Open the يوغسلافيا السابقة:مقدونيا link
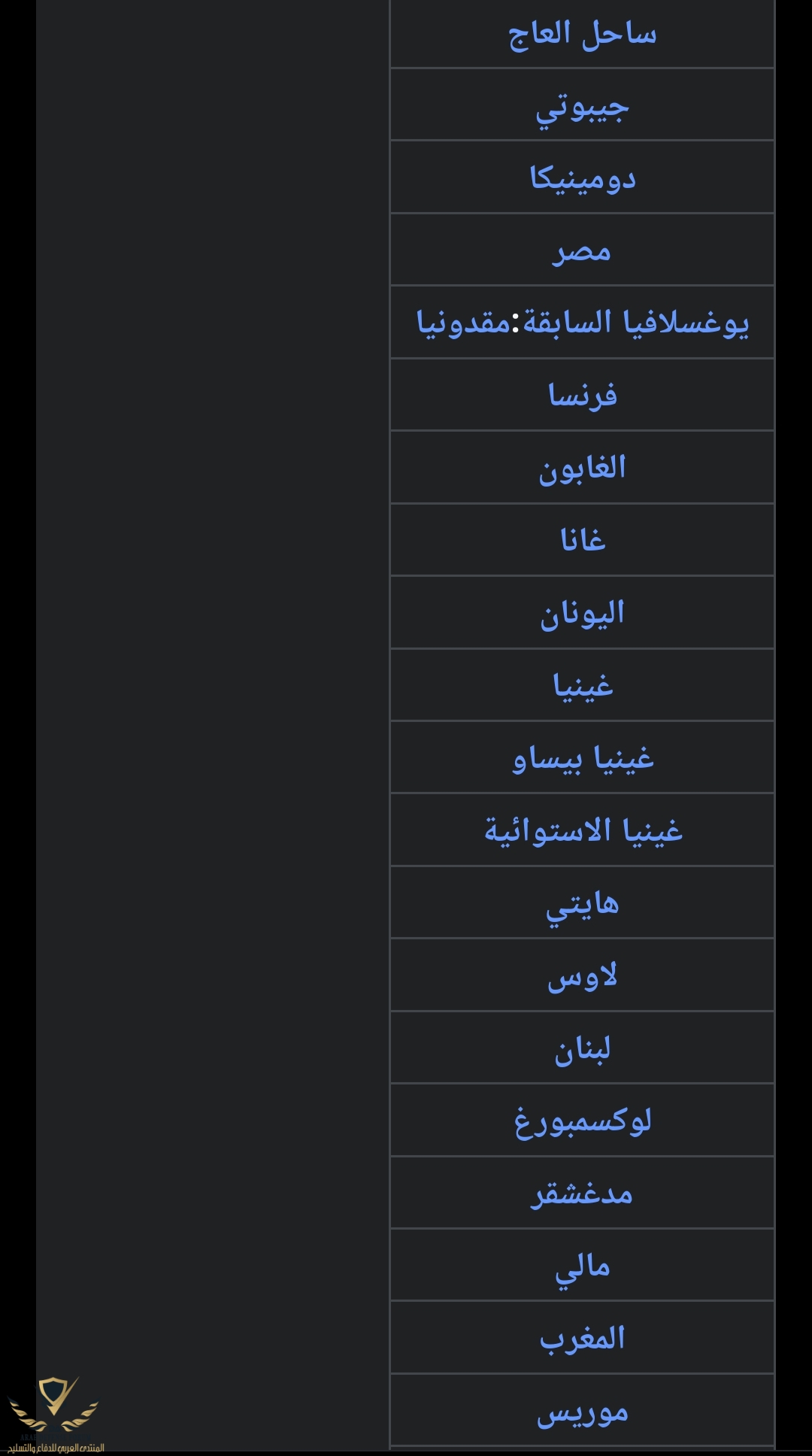812x1456 pixels. point(582,323)
